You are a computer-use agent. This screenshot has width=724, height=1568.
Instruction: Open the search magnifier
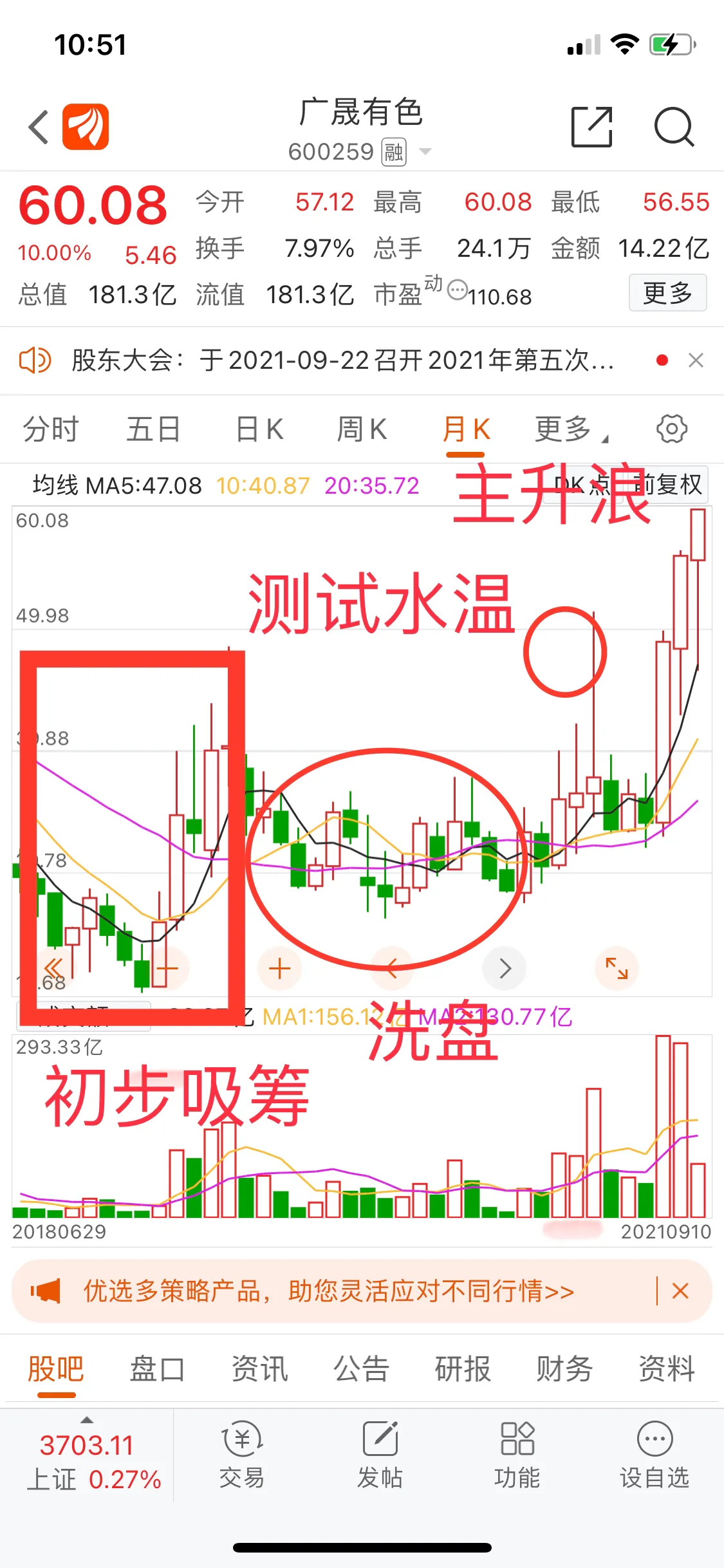pos(673,127)
